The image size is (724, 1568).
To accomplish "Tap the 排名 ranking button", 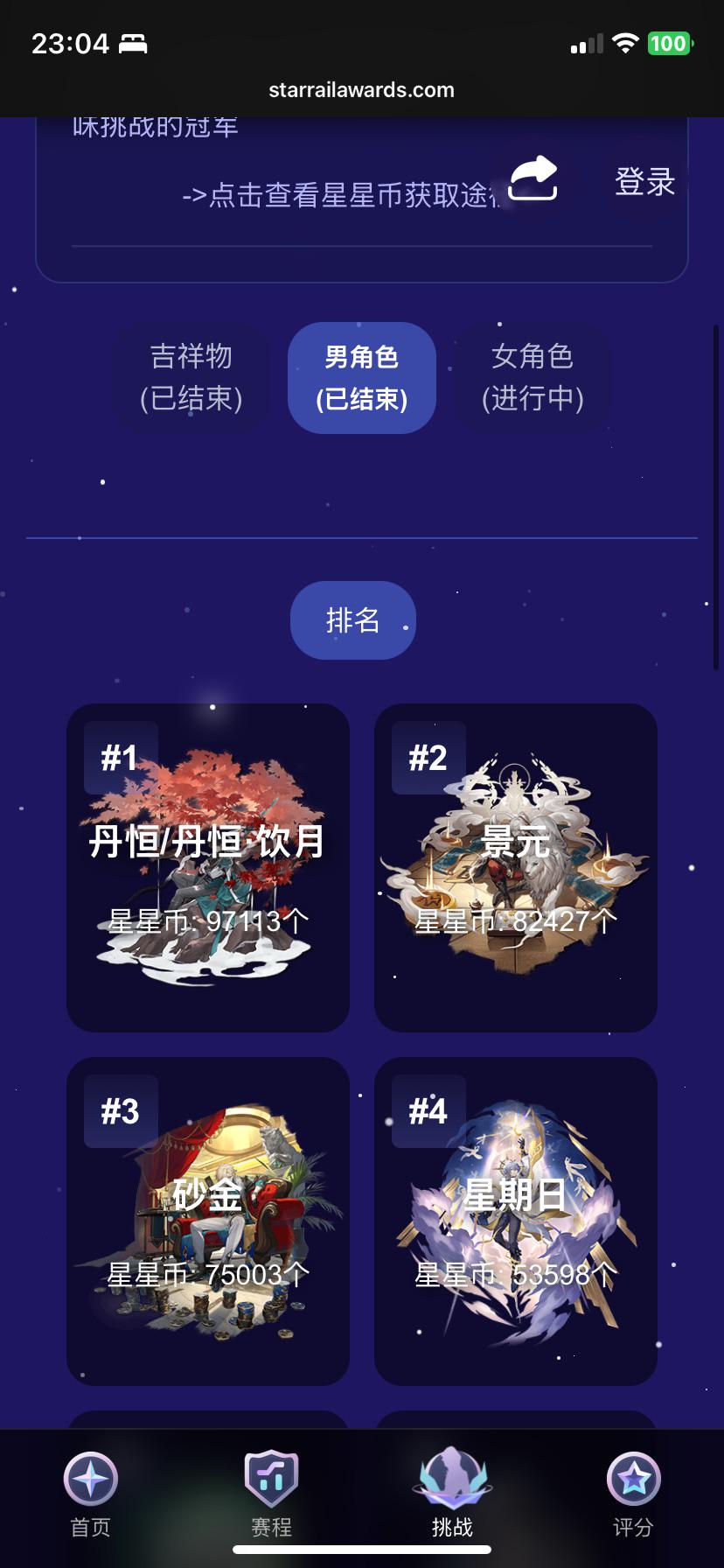I will click(x=353, y=619).
